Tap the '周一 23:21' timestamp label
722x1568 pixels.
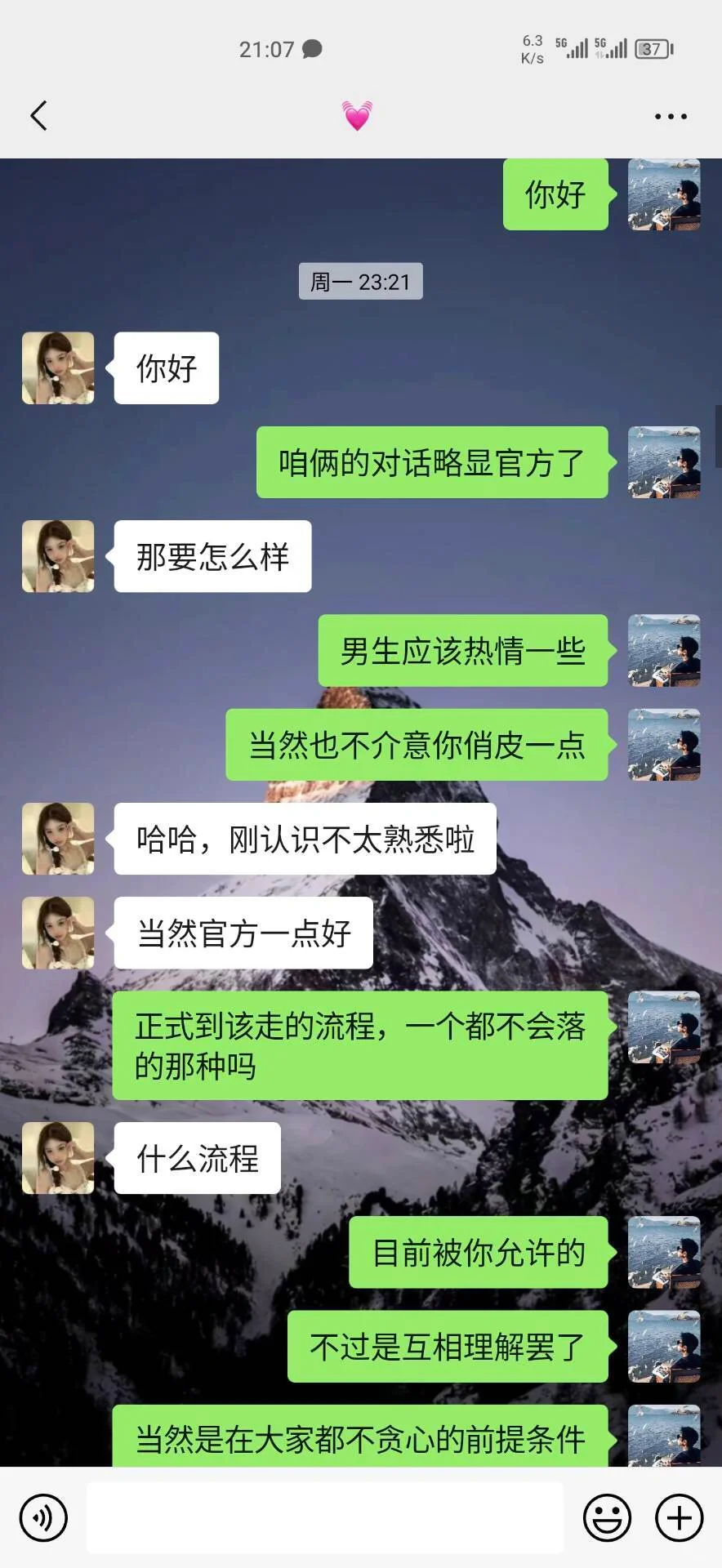point(360,282)
